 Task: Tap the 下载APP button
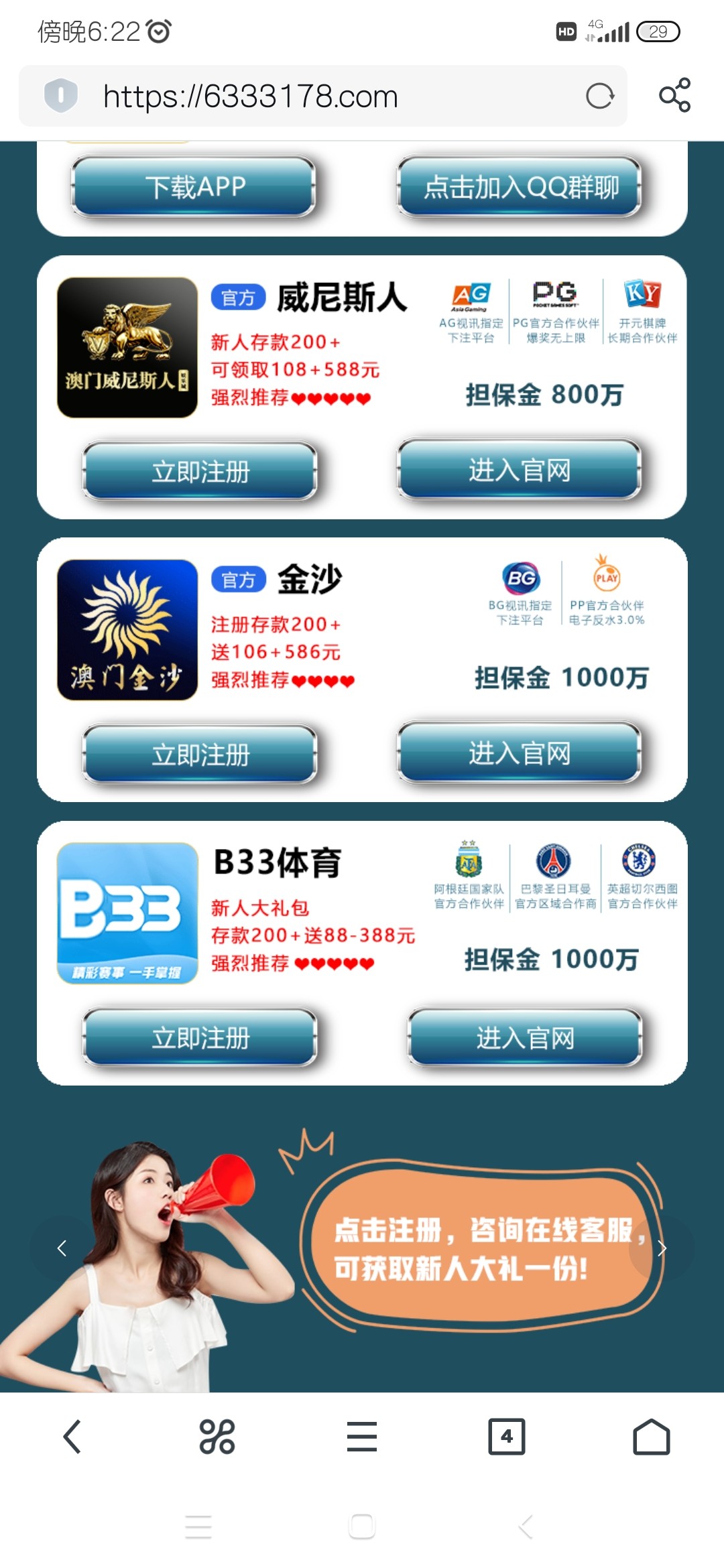tap(194, 187)
